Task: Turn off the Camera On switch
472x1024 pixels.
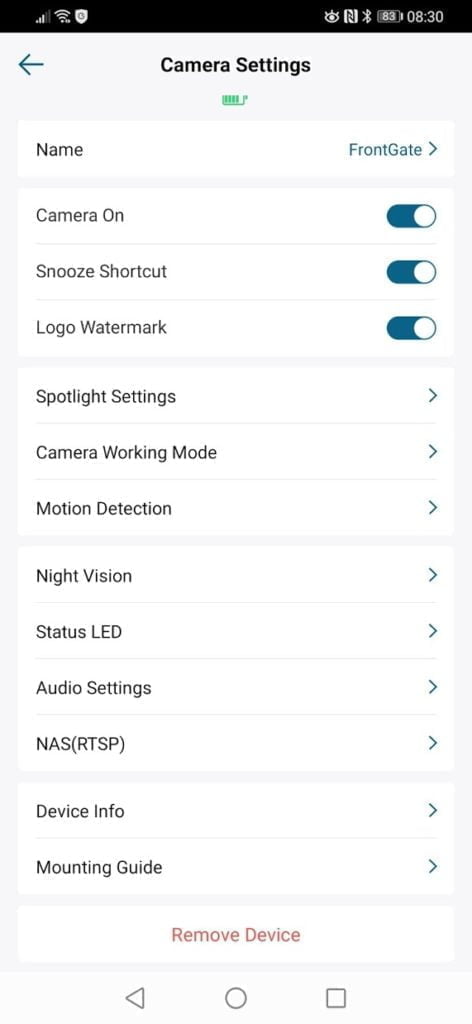Action: (411, 216)
